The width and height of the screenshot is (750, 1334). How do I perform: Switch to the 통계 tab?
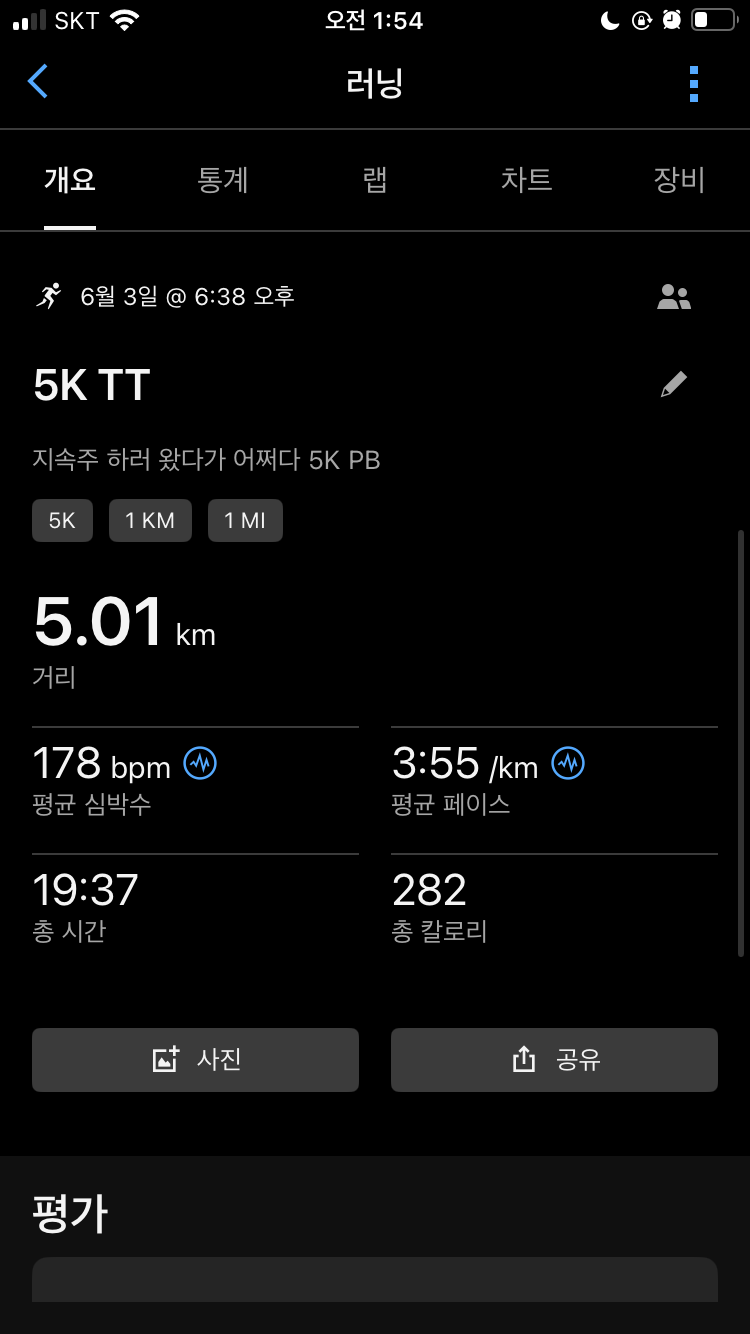pos(223,181)
